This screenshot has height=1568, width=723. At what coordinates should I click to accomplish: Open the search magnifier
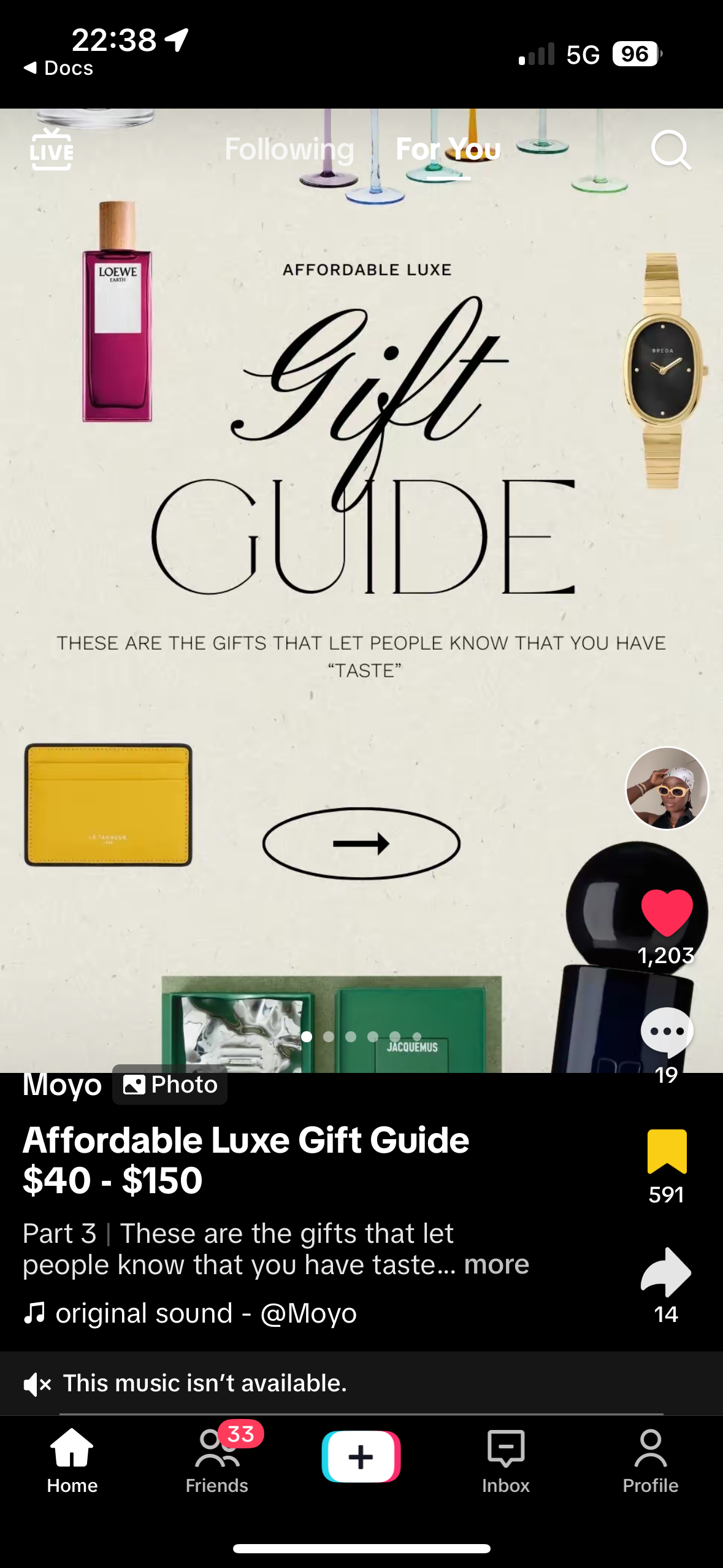(x=670, y=150)
